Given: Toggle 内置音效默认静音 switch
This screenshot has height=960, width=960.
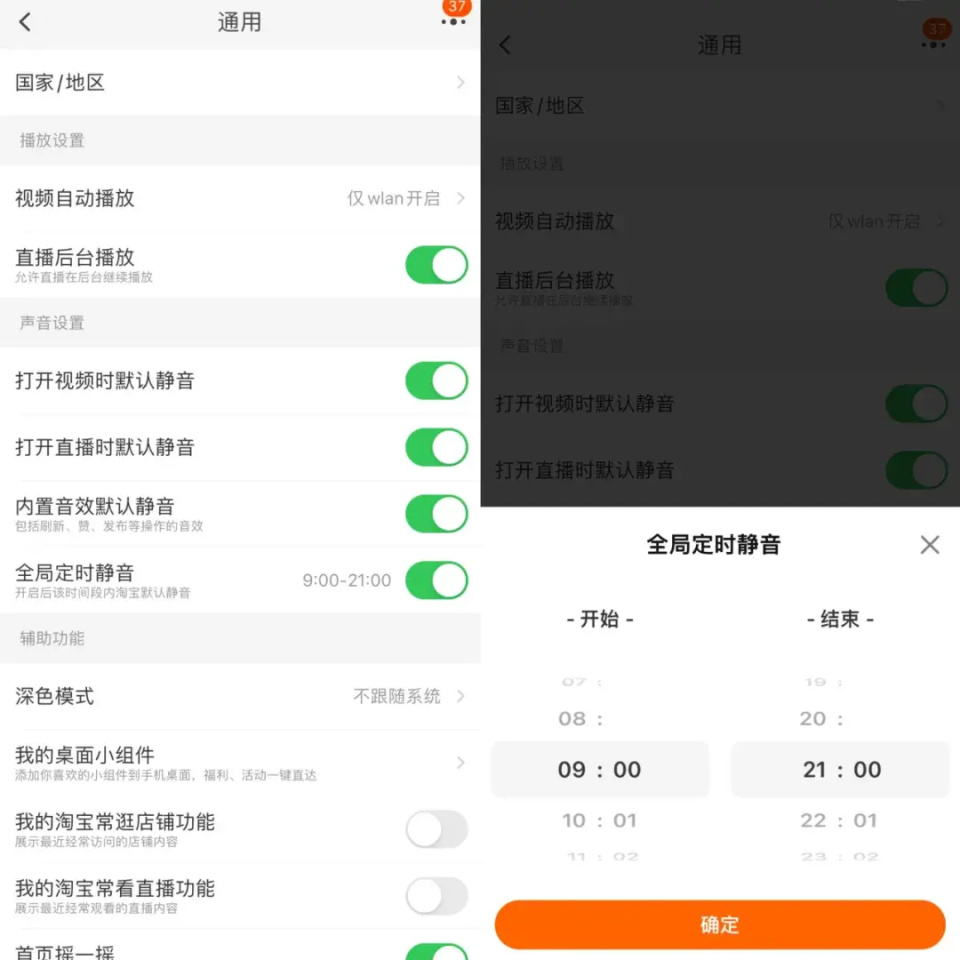Looking at the screenshot, I should tap(436, 514).
